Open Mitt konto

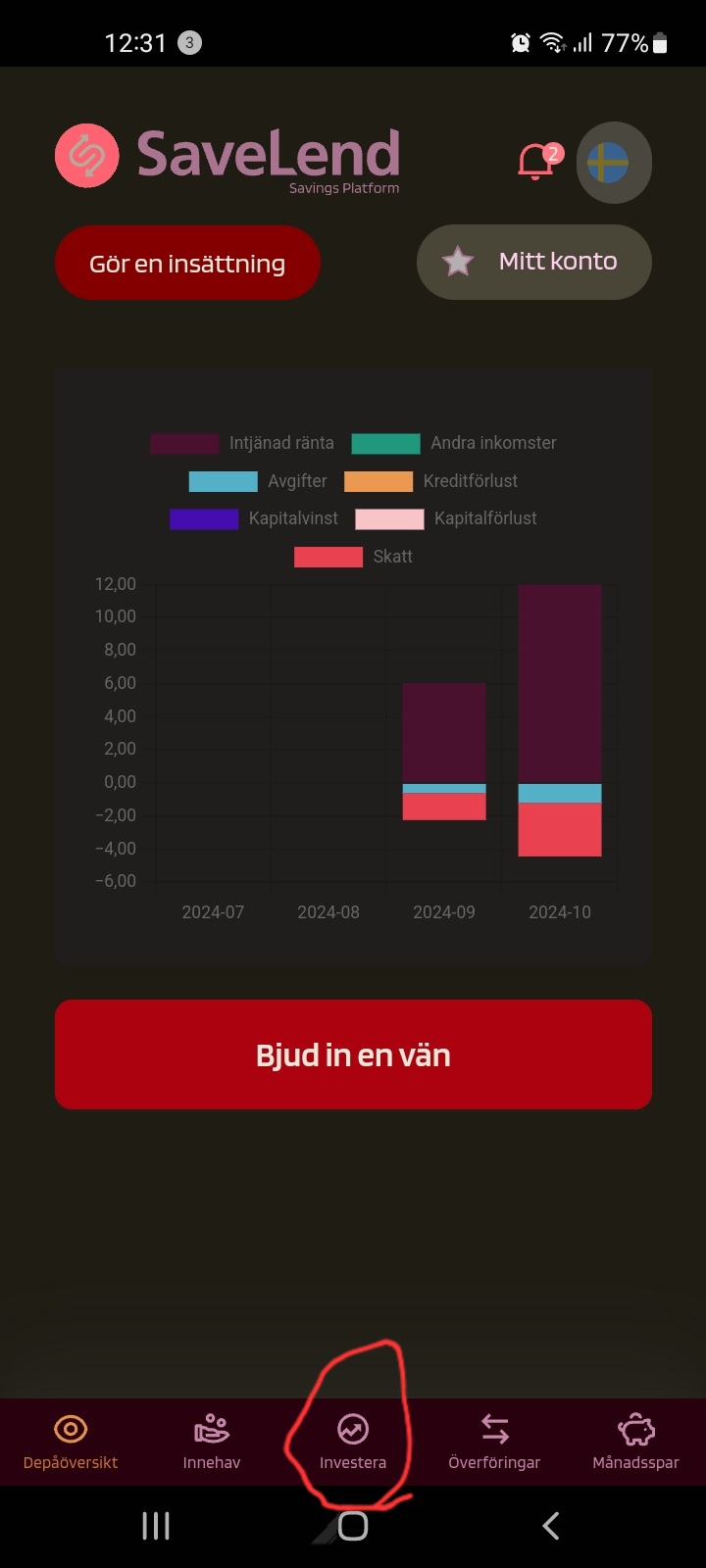tap(534, 262)
